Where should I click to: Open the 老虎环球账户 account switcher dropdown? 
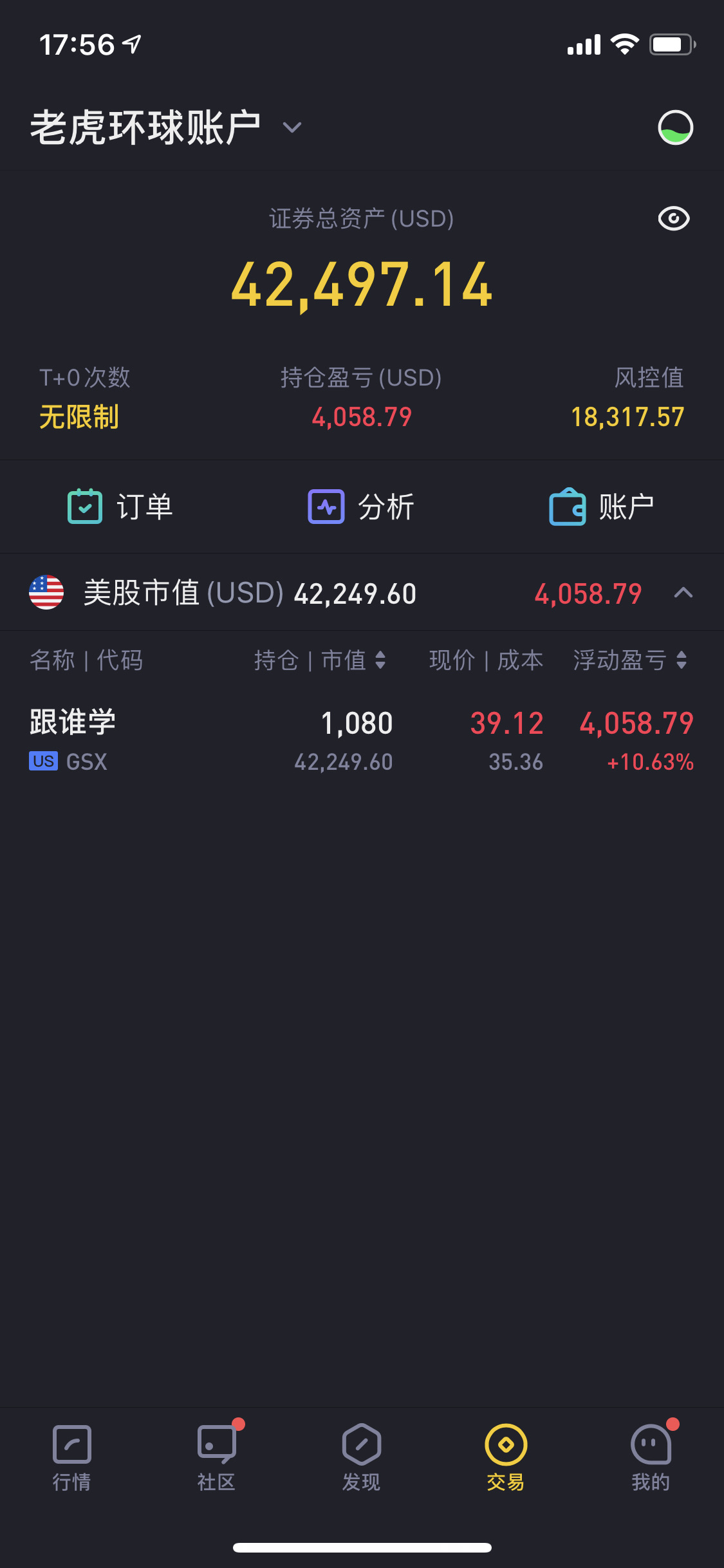(x=166, y=127)
